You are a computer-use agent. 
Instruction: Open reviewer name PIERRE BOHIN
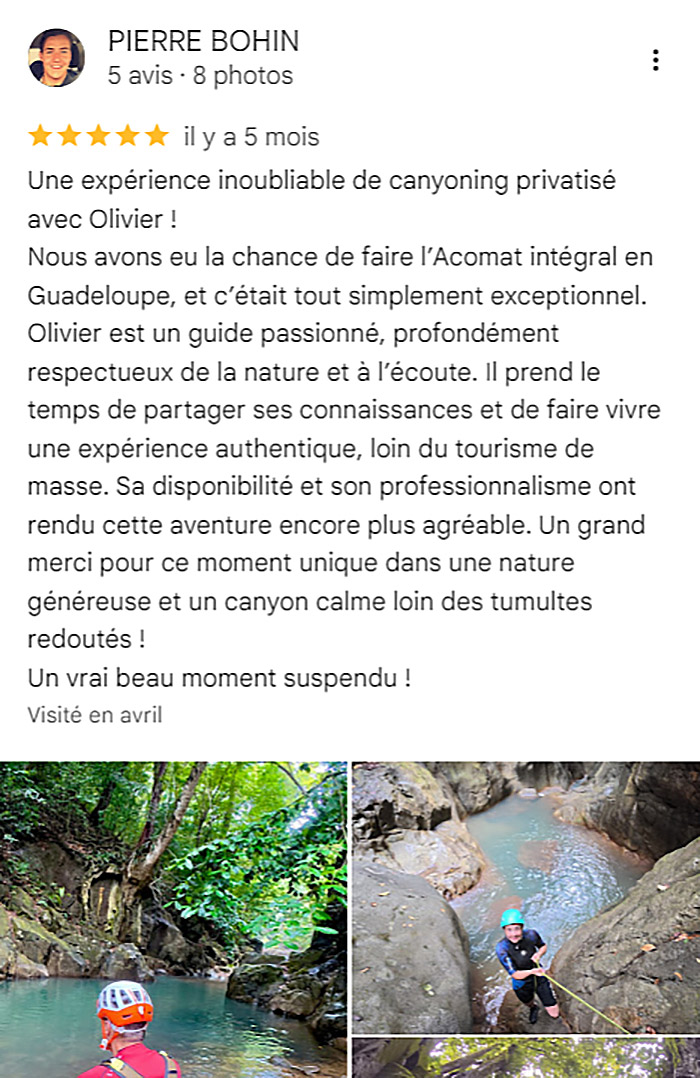203,42
